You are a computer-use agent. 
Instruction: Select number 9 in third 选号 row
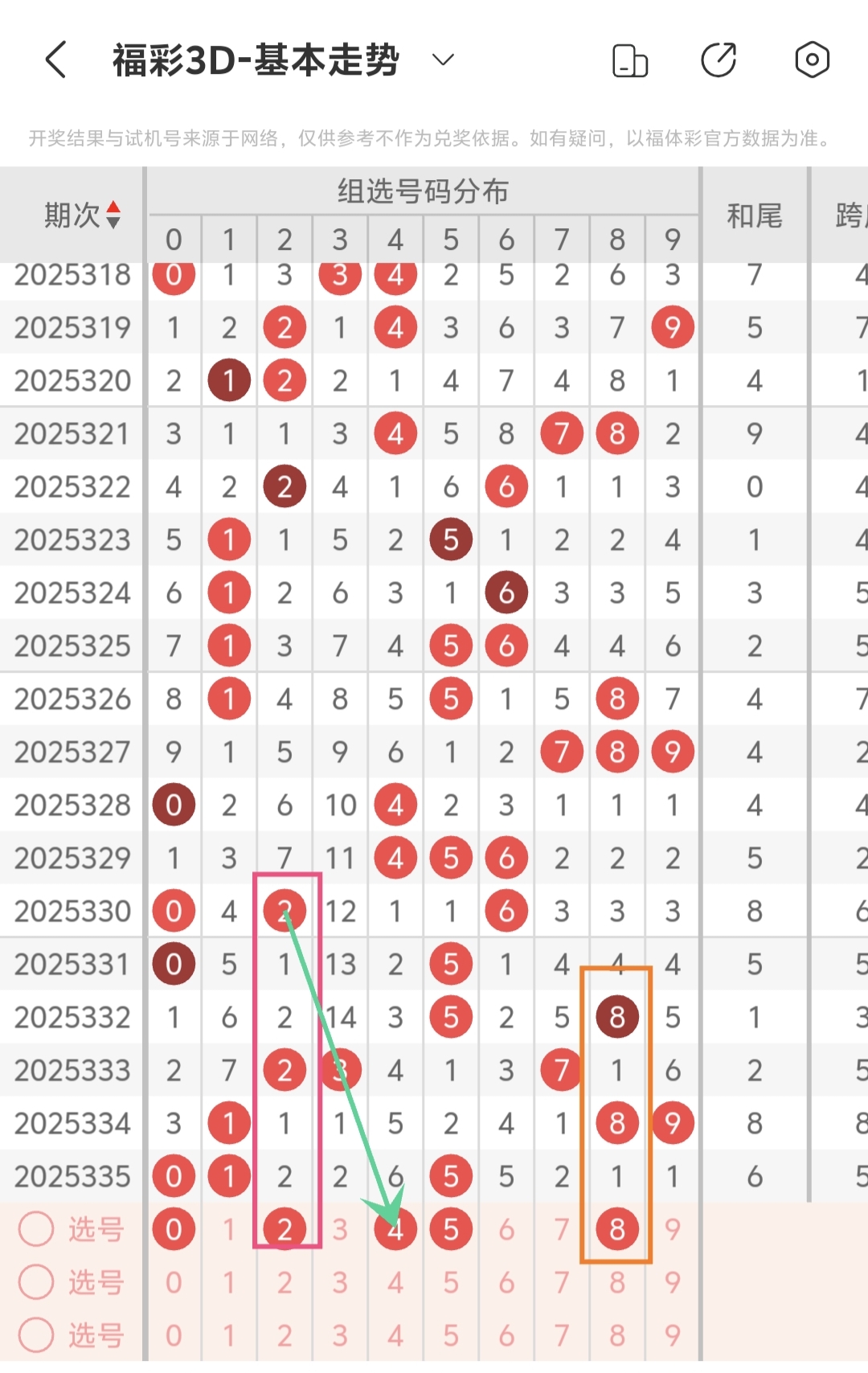(x=673, y=1335)
